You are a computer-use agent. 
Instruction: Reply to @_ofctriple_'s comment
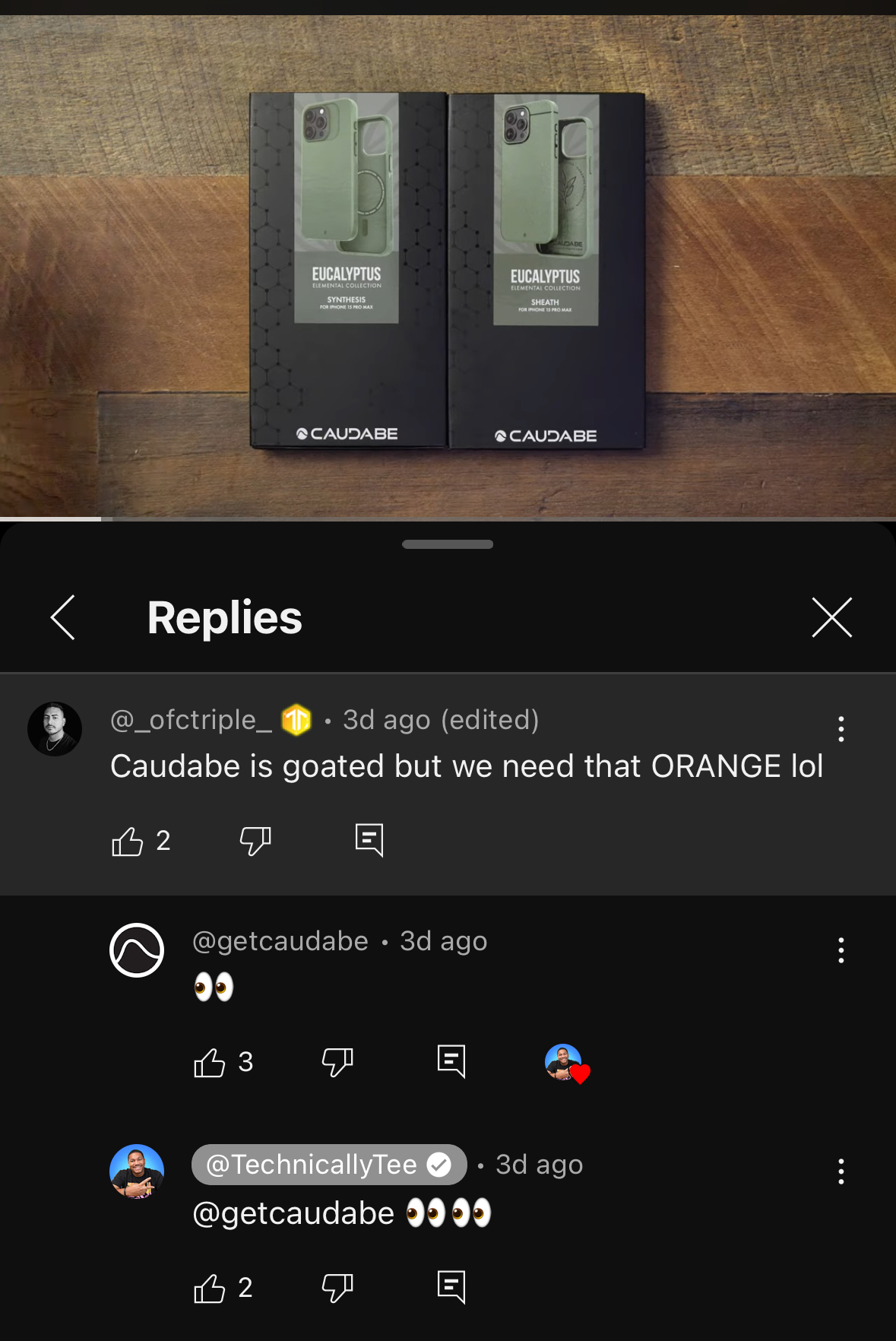click(369, 840)
